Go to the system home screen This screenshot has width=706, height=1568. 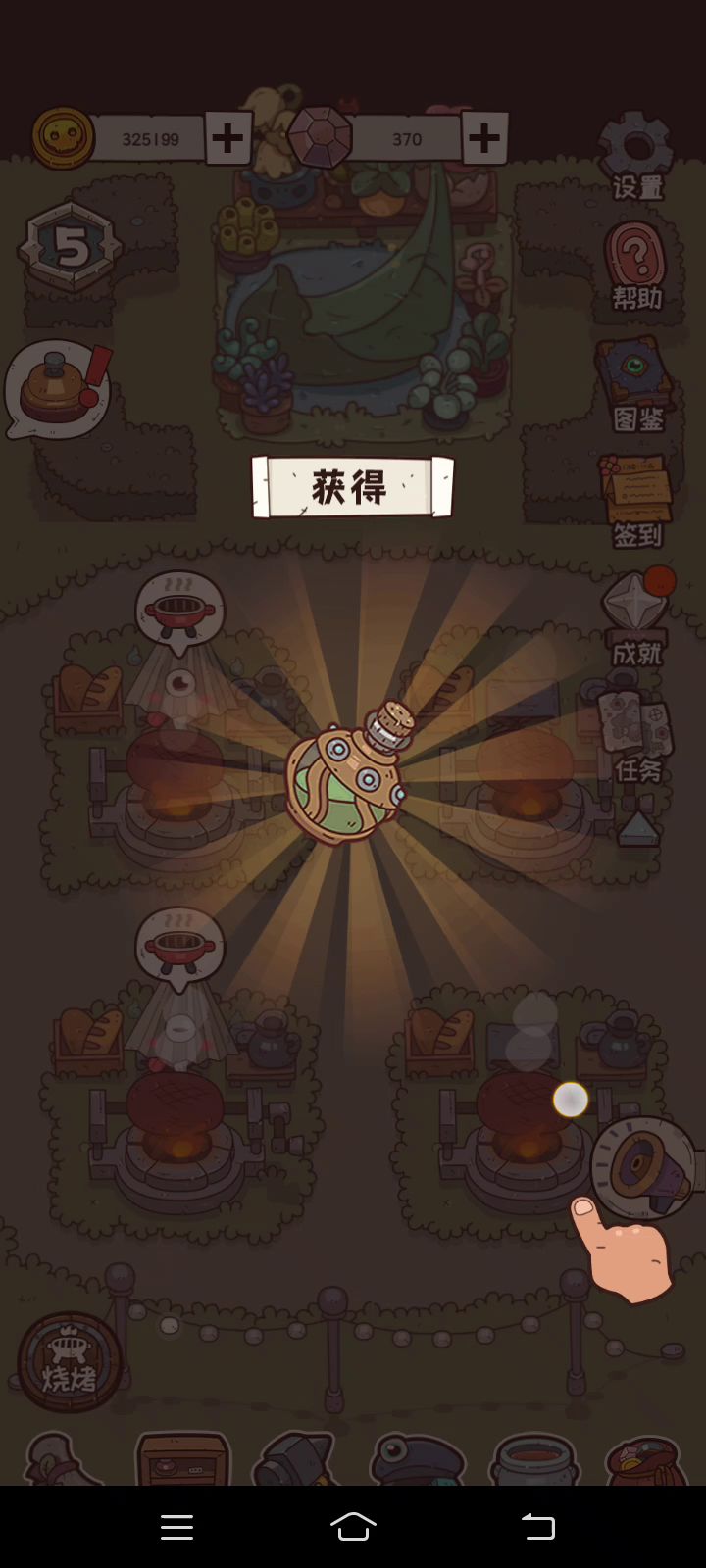pyautogui.click(x=353, y=1526)
